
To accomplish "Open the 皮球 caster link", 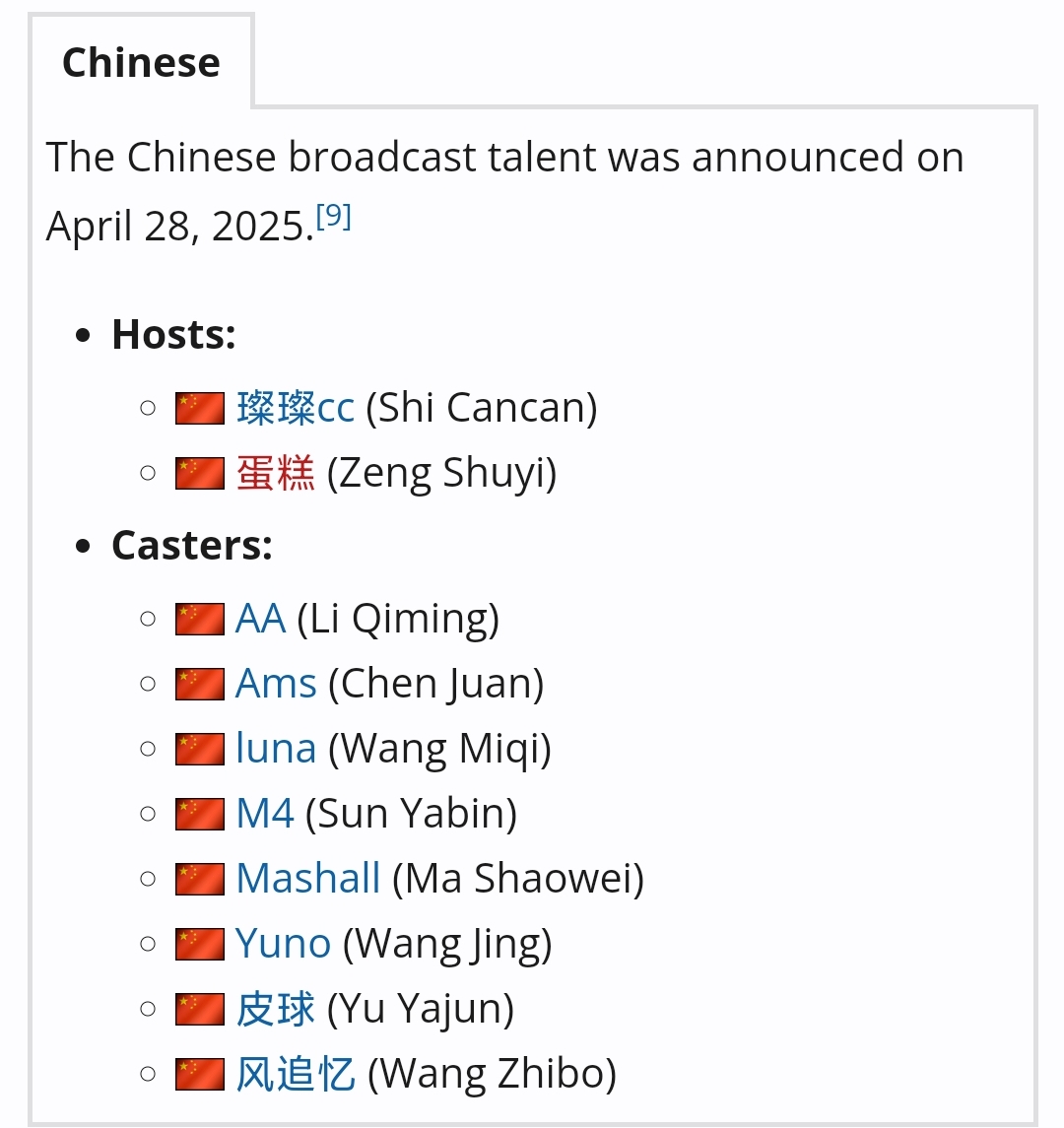I will 275,1009.
